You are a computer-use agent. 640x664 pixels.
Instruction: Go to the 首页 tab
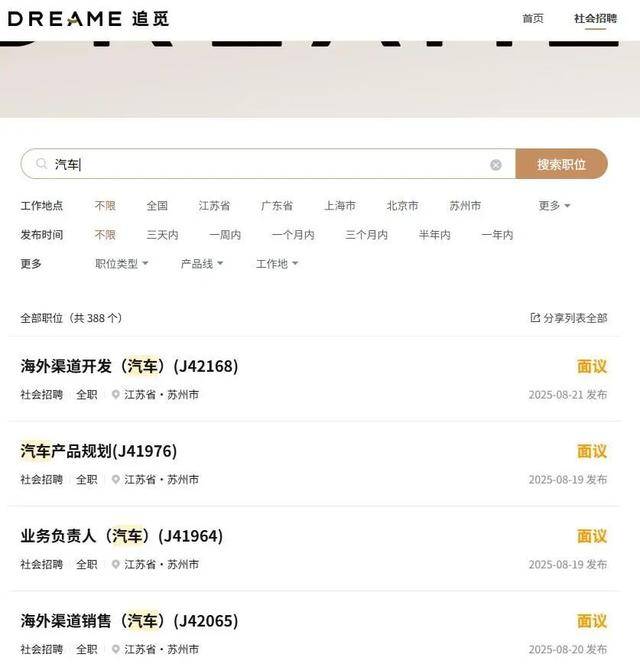[533, 18]
